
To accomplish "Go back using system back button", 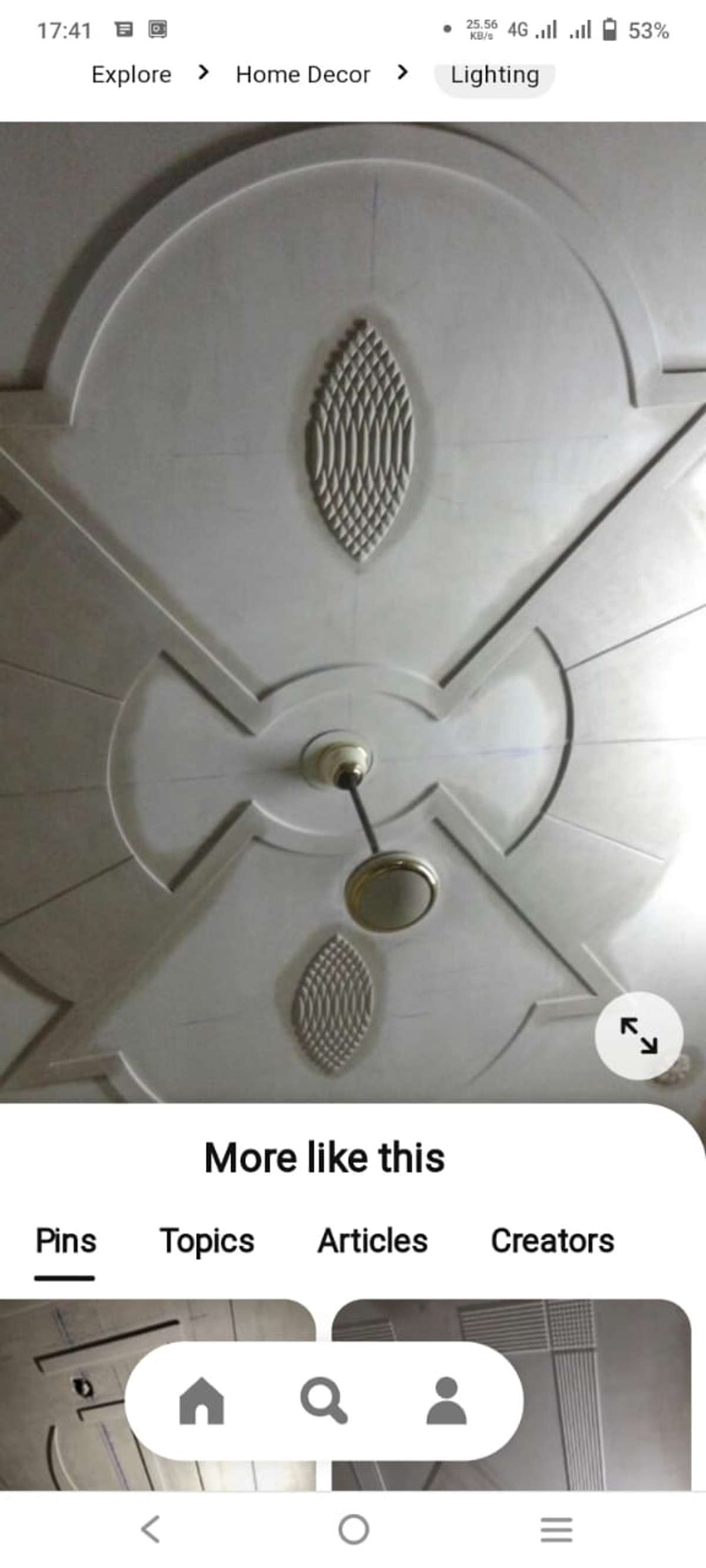I will point(151,1529).
